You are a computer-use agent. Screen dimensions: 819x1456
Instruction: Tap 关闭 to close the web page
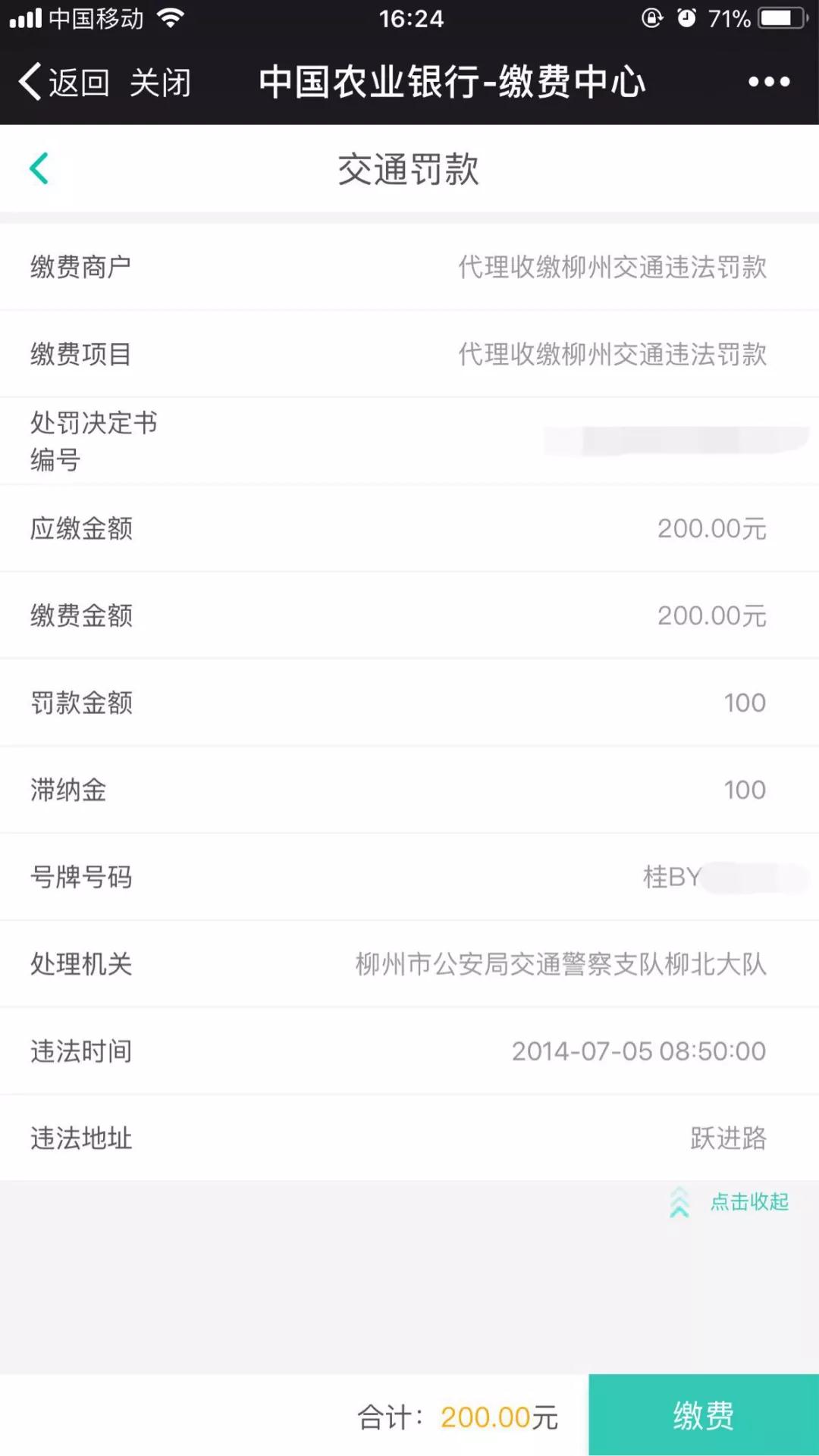click(160, 82)
